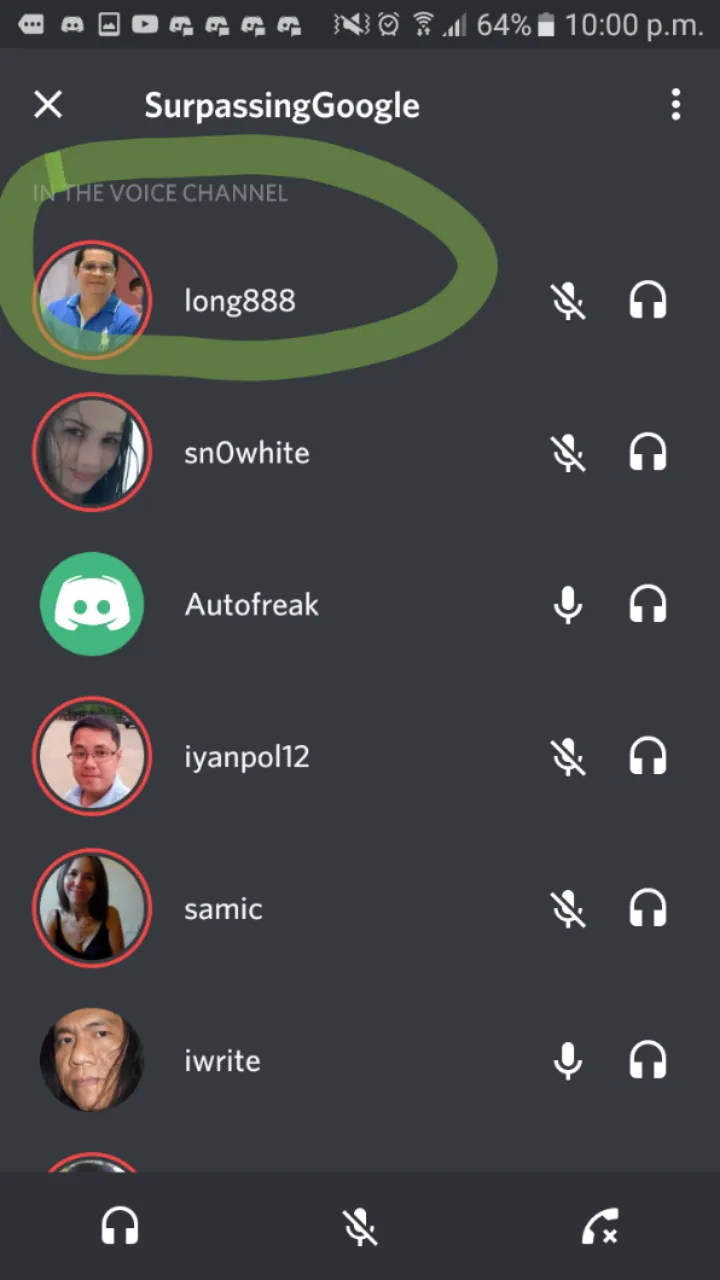Open Autofreak's profile row
This screenshot has height=1280, width=720.
tap(251, 605)
